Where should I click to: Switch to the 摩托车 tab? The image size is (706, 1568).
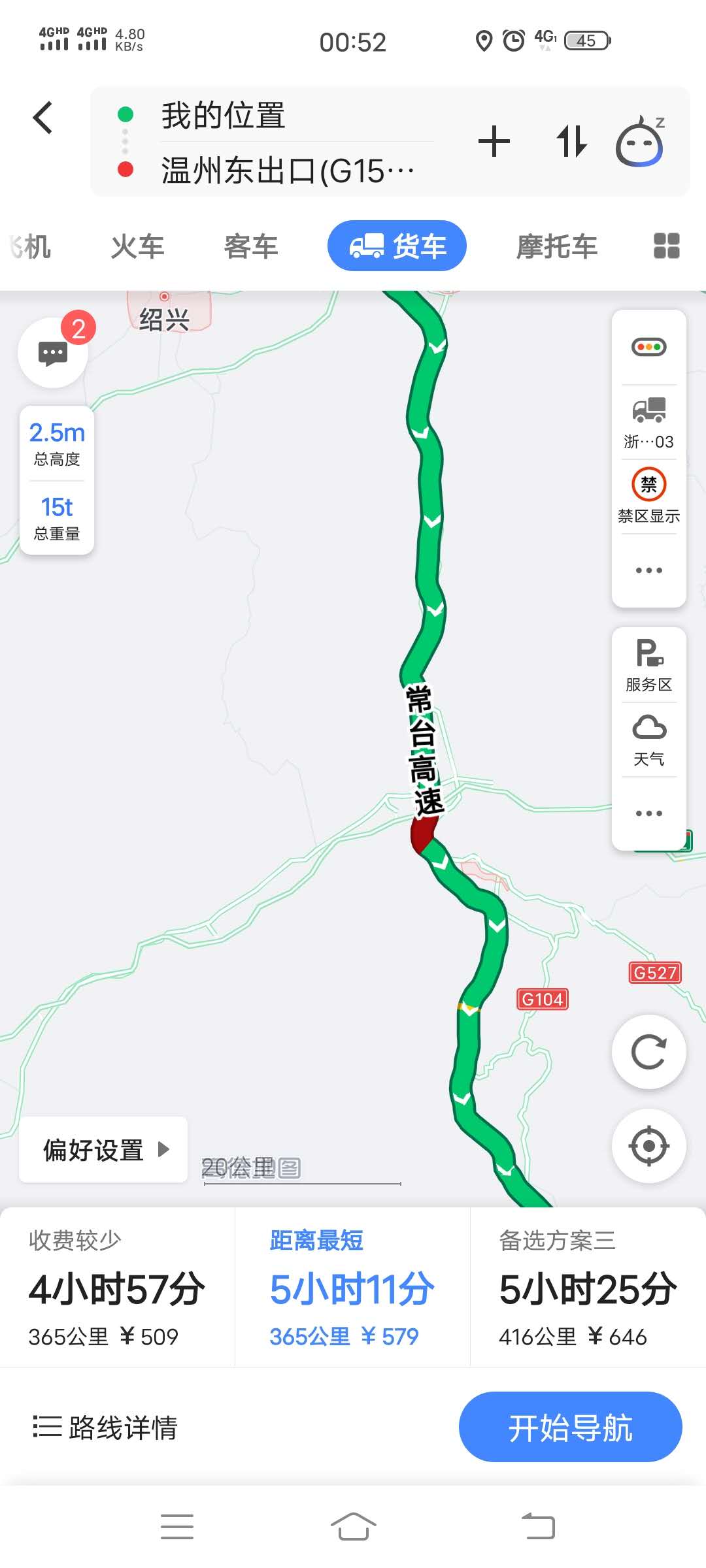(x=557, y=247)
